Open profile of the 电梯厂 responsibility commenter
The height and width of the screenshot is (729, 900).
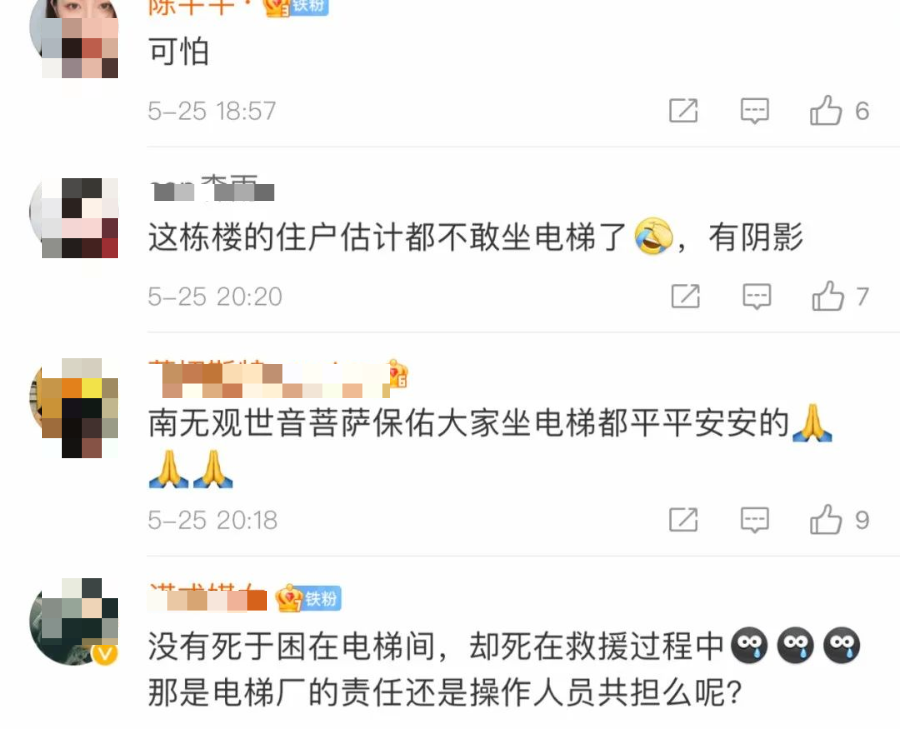(x=75, y=620)
